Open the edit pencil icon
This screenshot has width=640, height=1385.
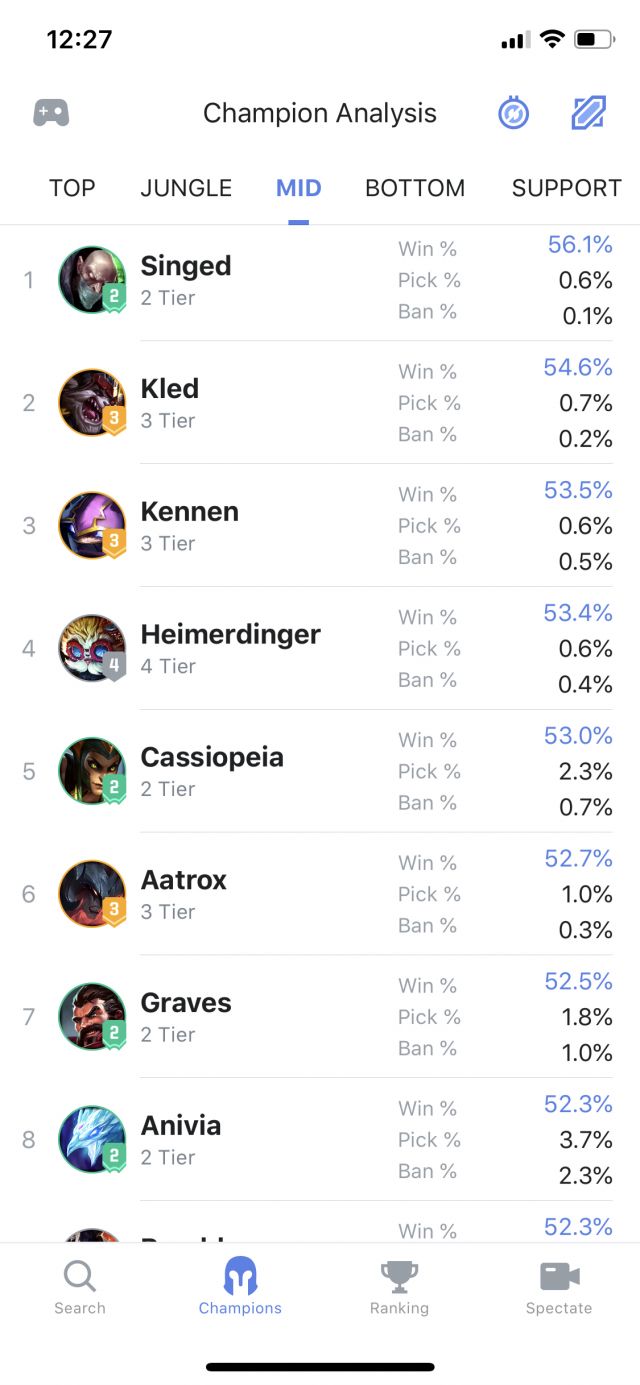coord(589,114)
